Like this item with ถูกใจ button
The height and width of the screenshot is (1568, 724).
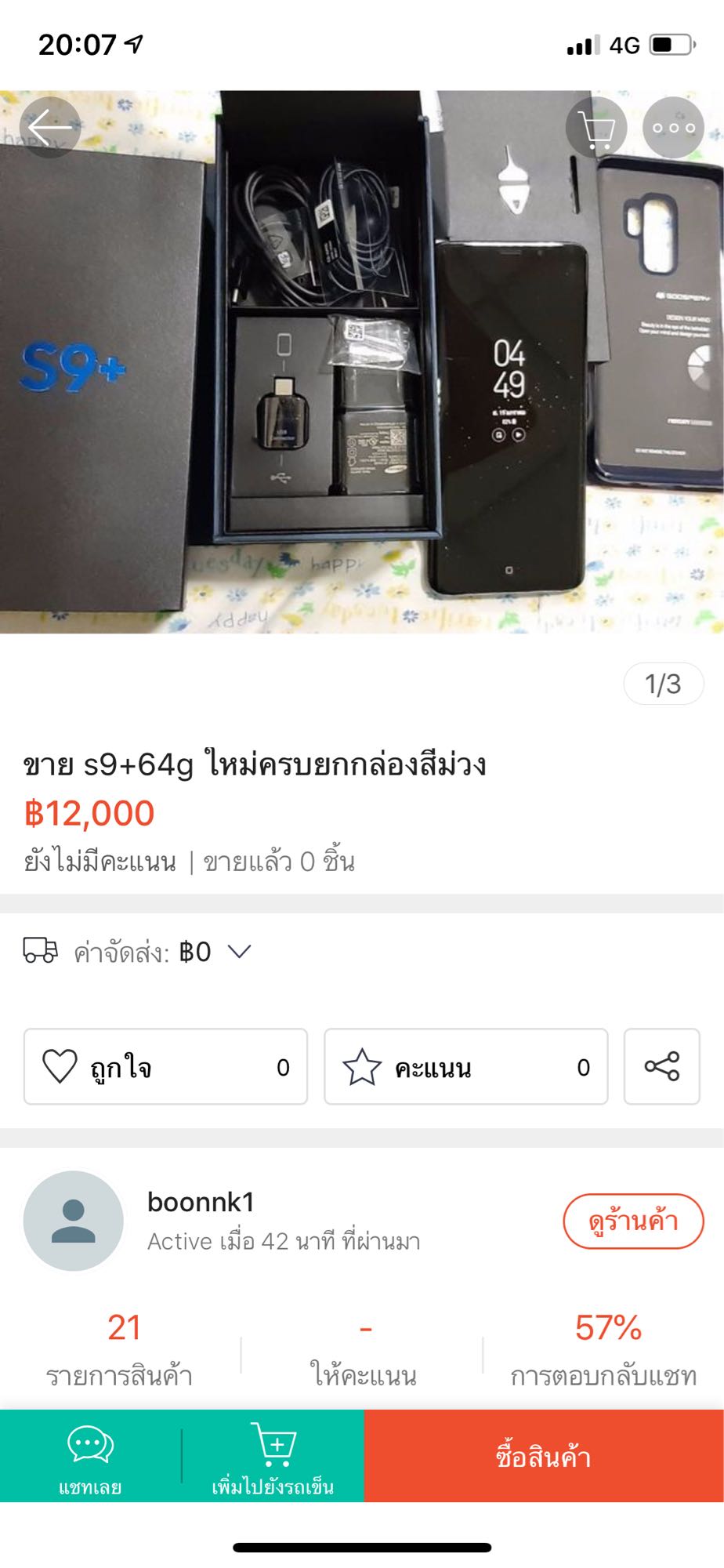[x=165, y=1066]
